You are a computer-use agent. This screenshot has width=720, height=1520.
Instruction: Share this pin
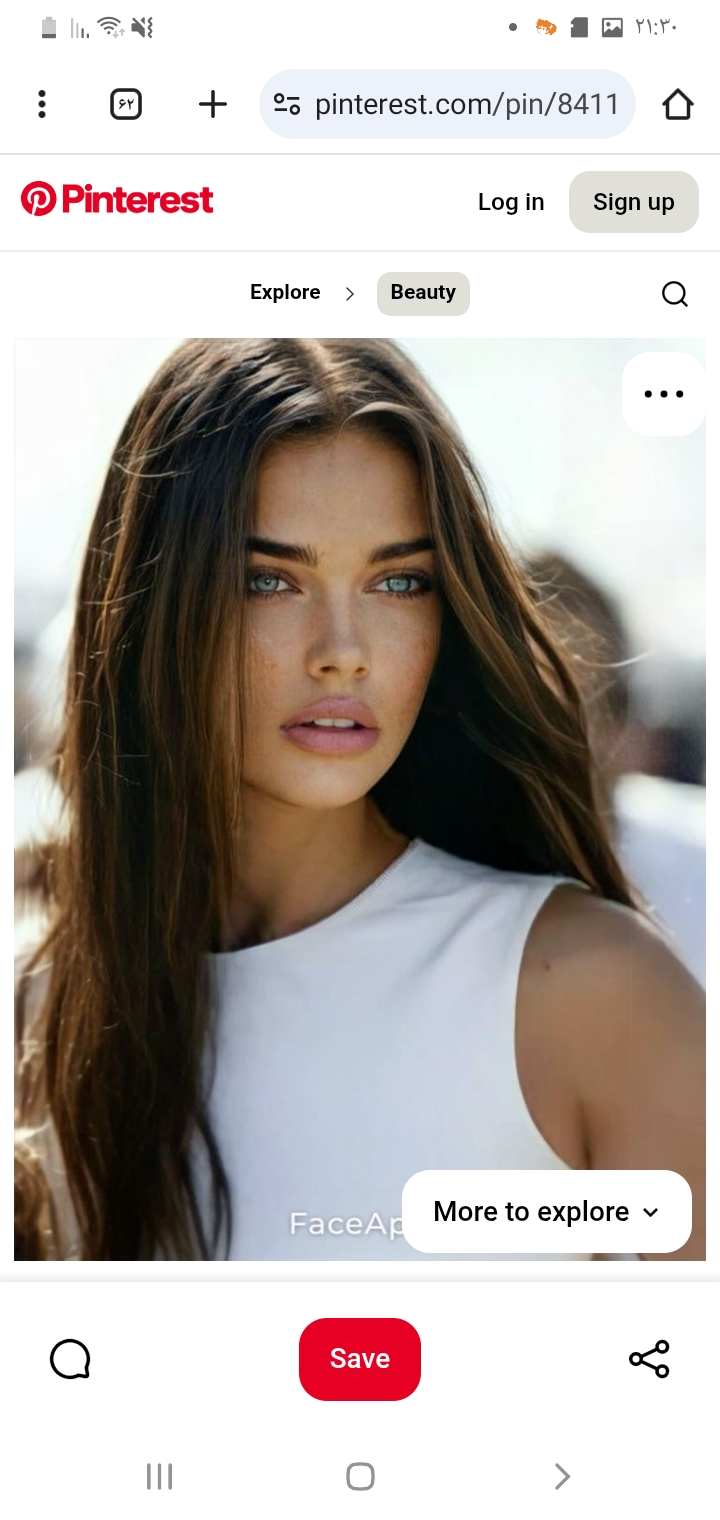click(649, 1359)
